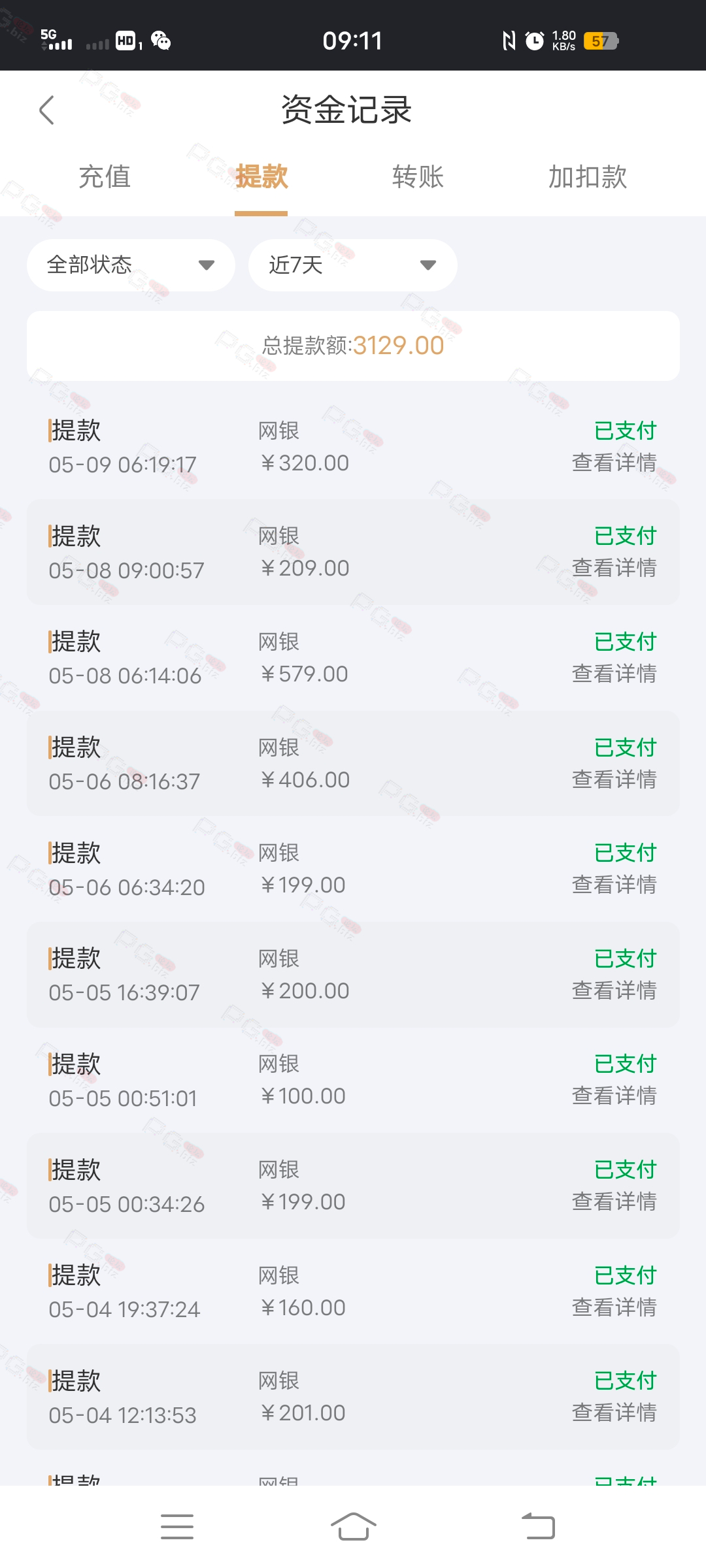Open the 加扣款 tab
The image size is (706, 1568).
pos(588,176)
